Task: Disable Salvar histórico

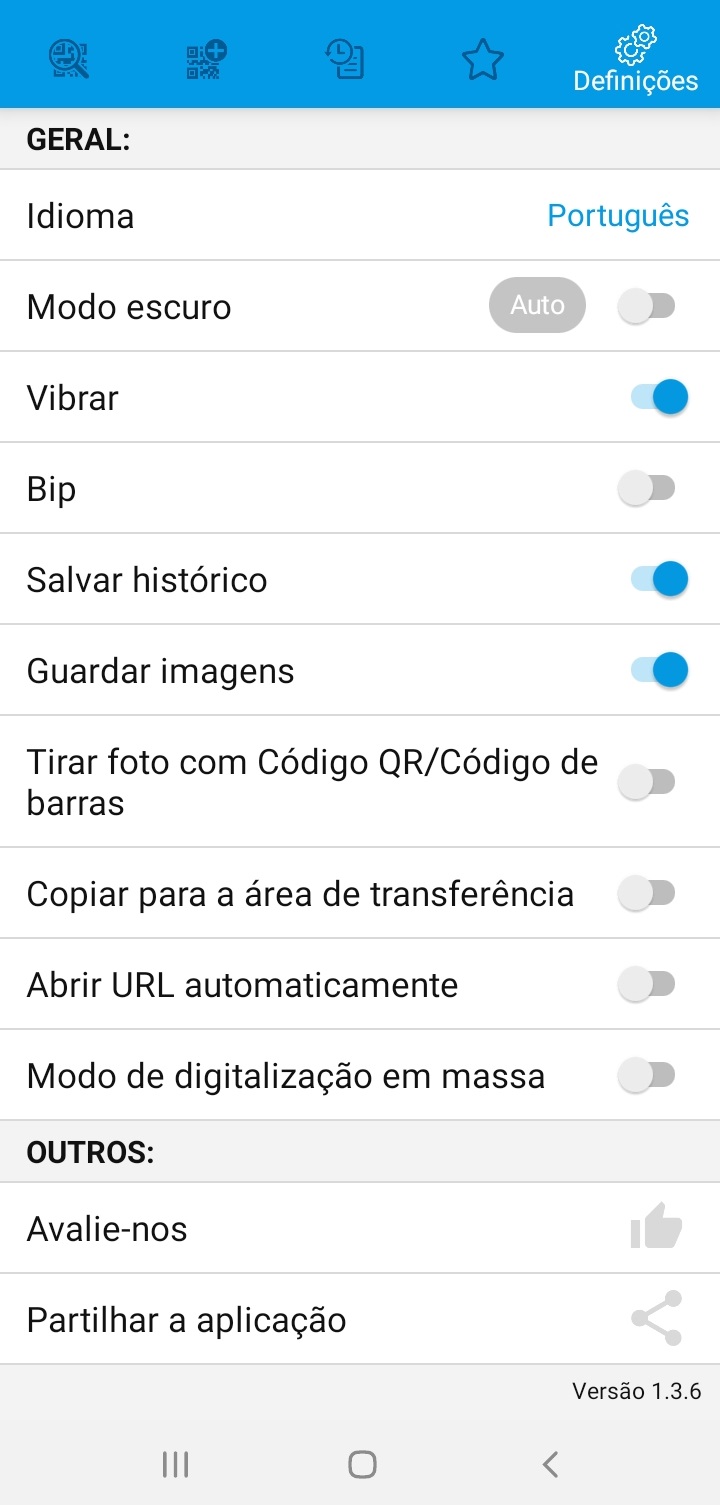Action: click(x=659, y=580)
